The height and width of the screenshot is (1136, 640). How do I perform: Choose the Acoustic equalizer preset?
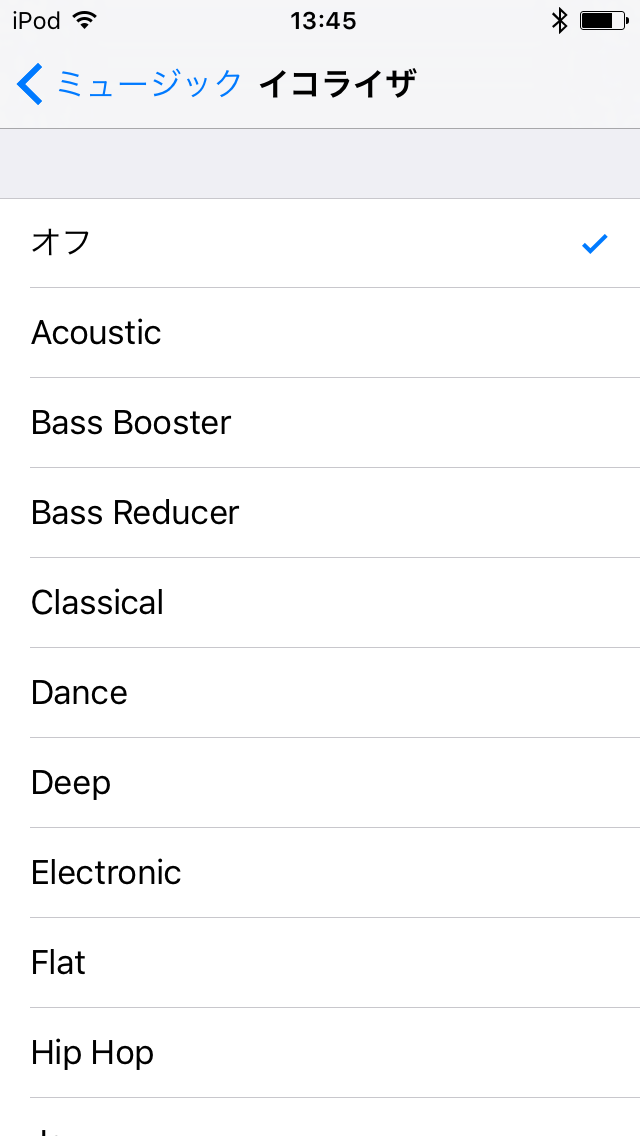click(320, 333)
